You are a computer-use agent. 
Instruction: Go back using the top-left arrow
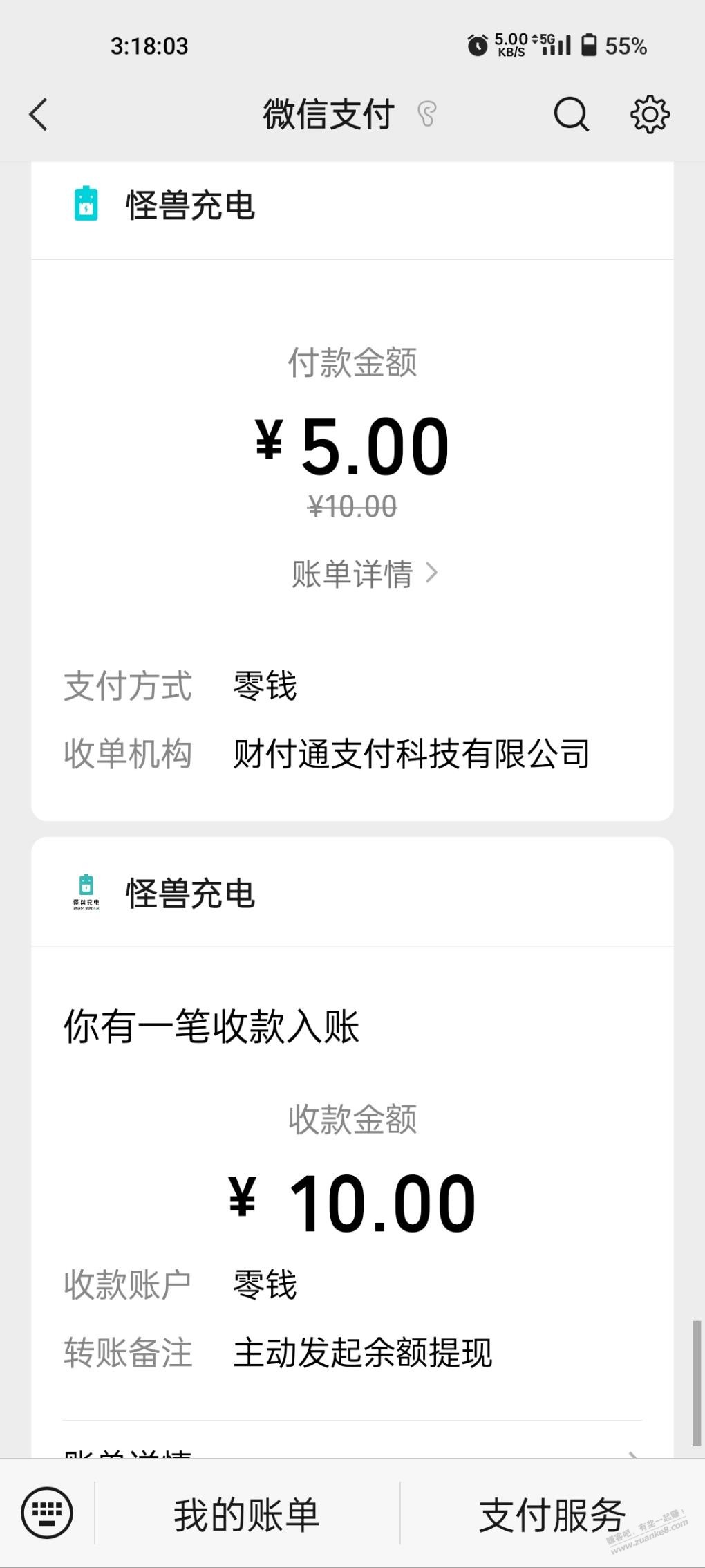(39, 114)
